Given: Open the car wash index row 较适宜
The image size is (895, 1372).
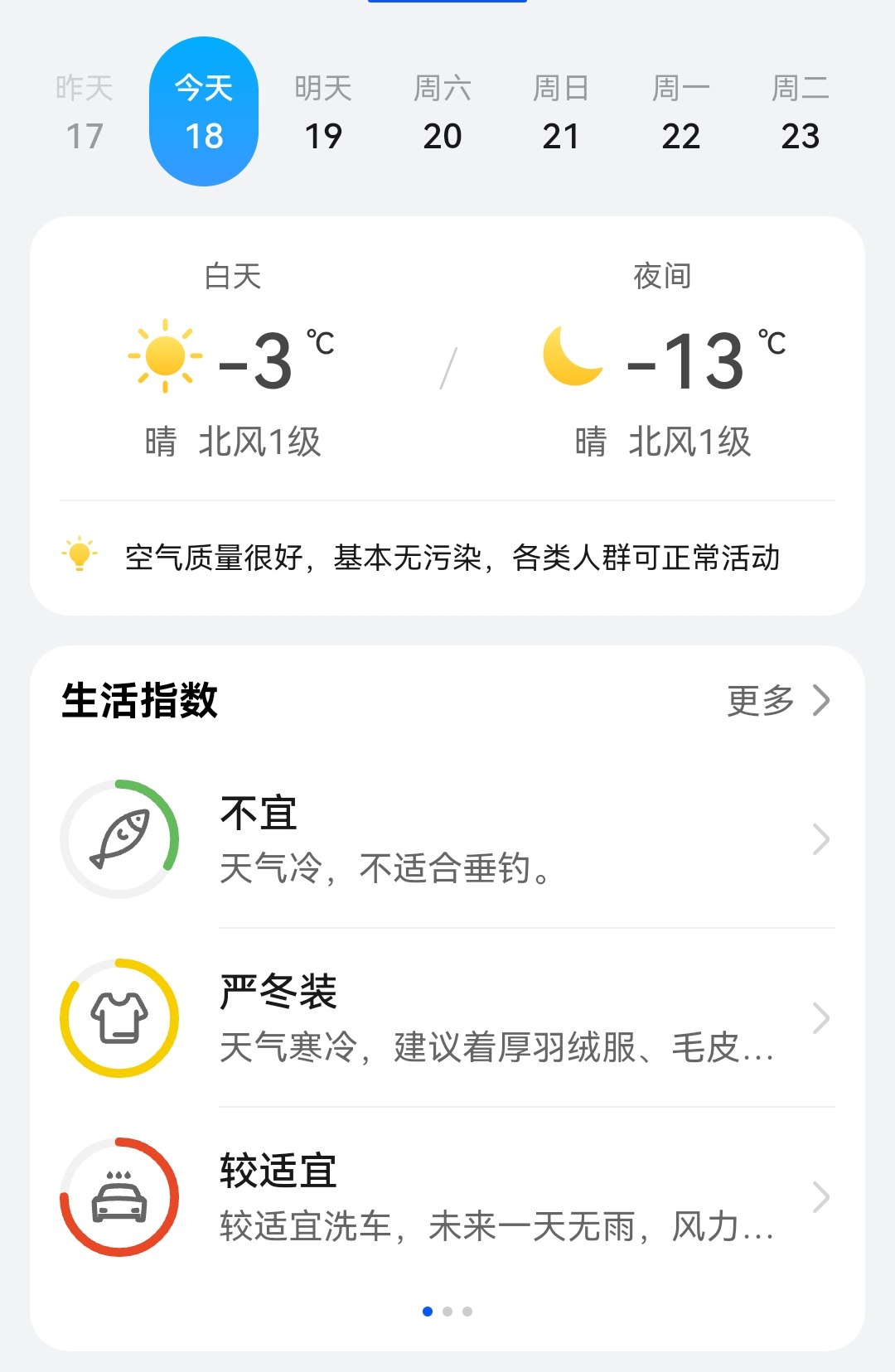Looking at the screenshot, I should click(x=447, y=1197).
